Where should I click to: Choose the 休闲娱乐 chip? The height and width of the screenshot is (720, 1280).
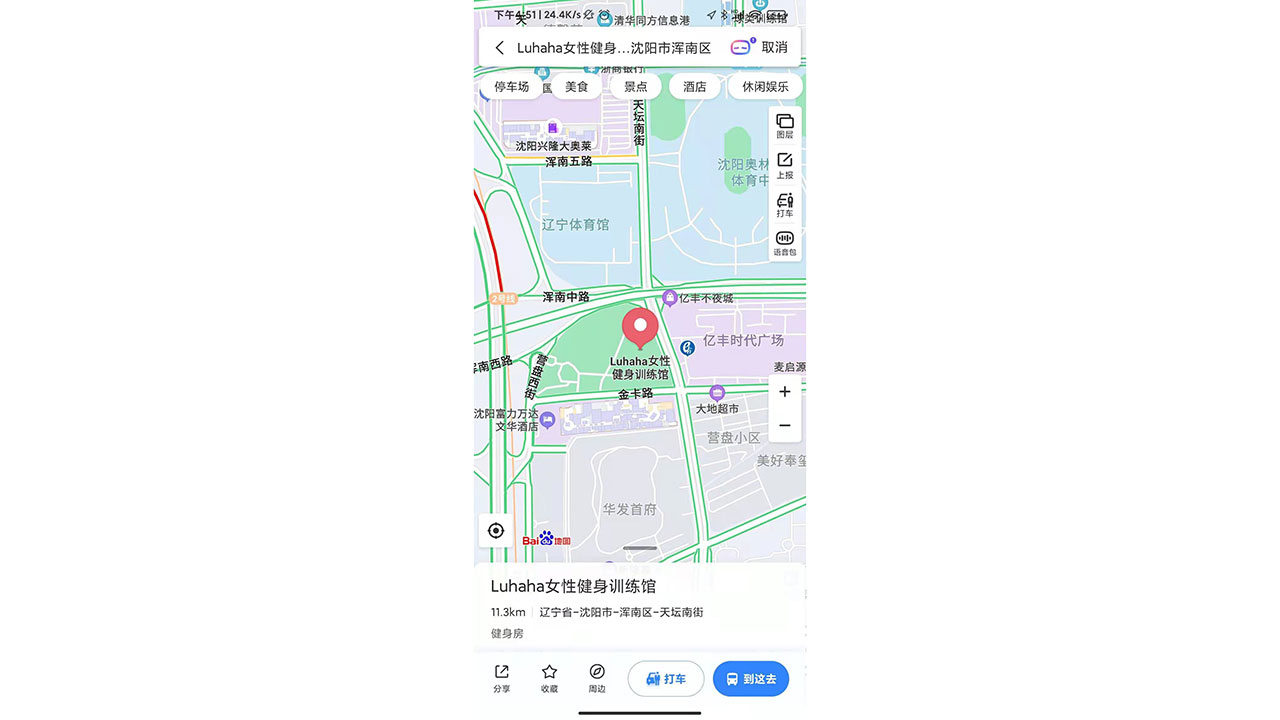point(765,87)
